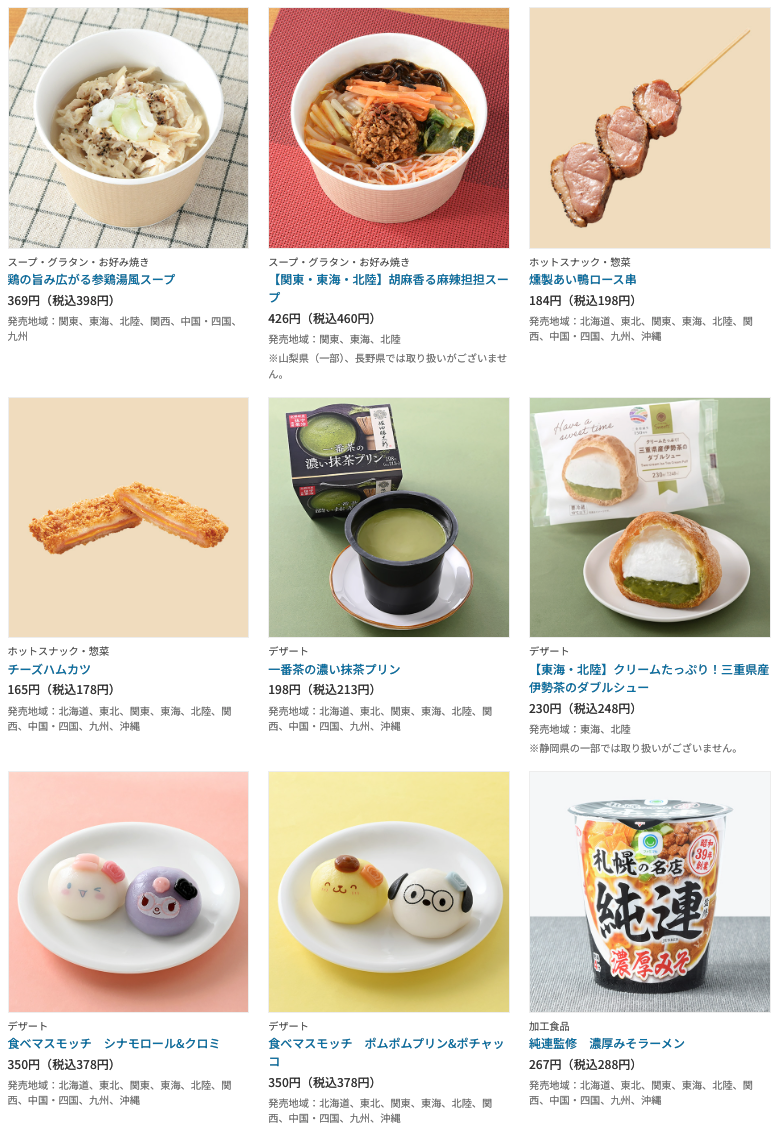The image size is (778, 1132).
Task: Open the 燻製あい鴨ロース串 product photo
Action: [649, 128]
